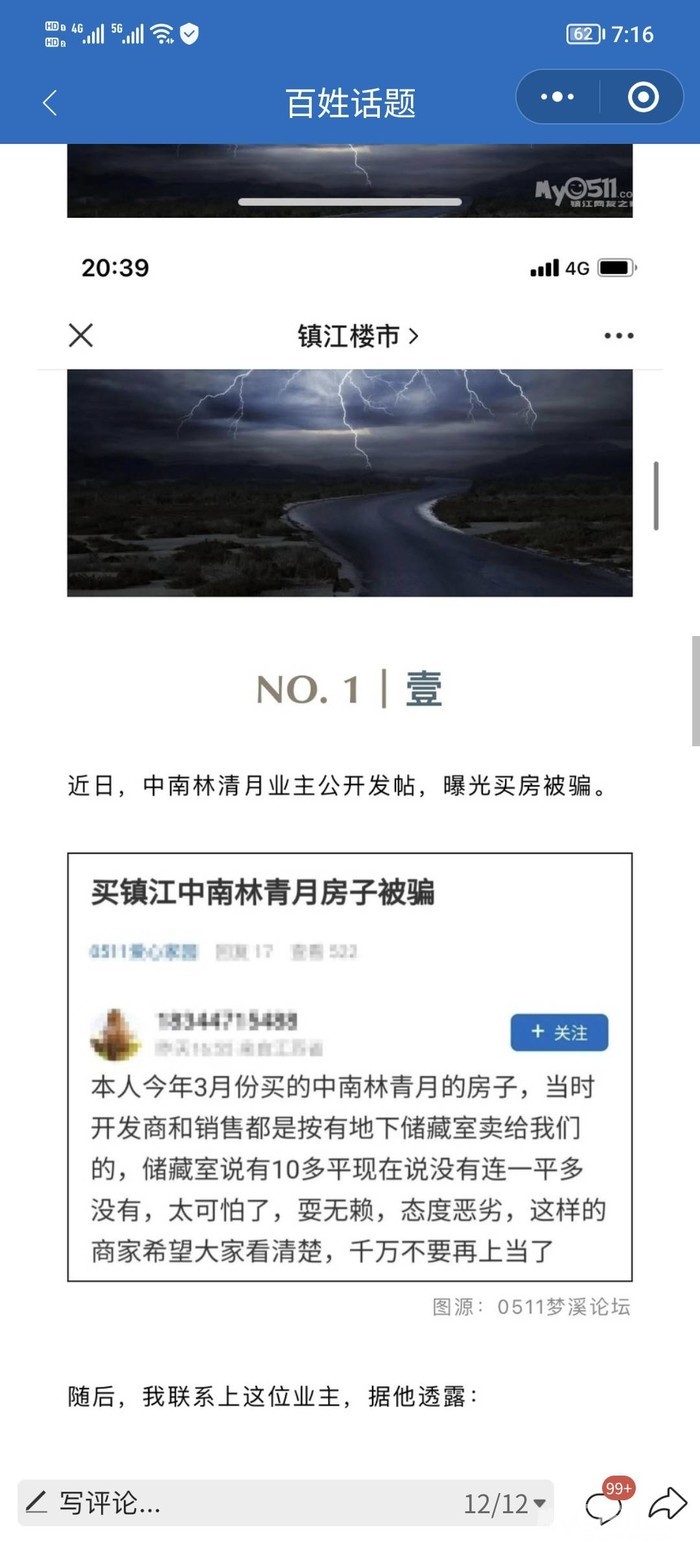
Task: View the 99+ comments
Action: pos(604,1504)
